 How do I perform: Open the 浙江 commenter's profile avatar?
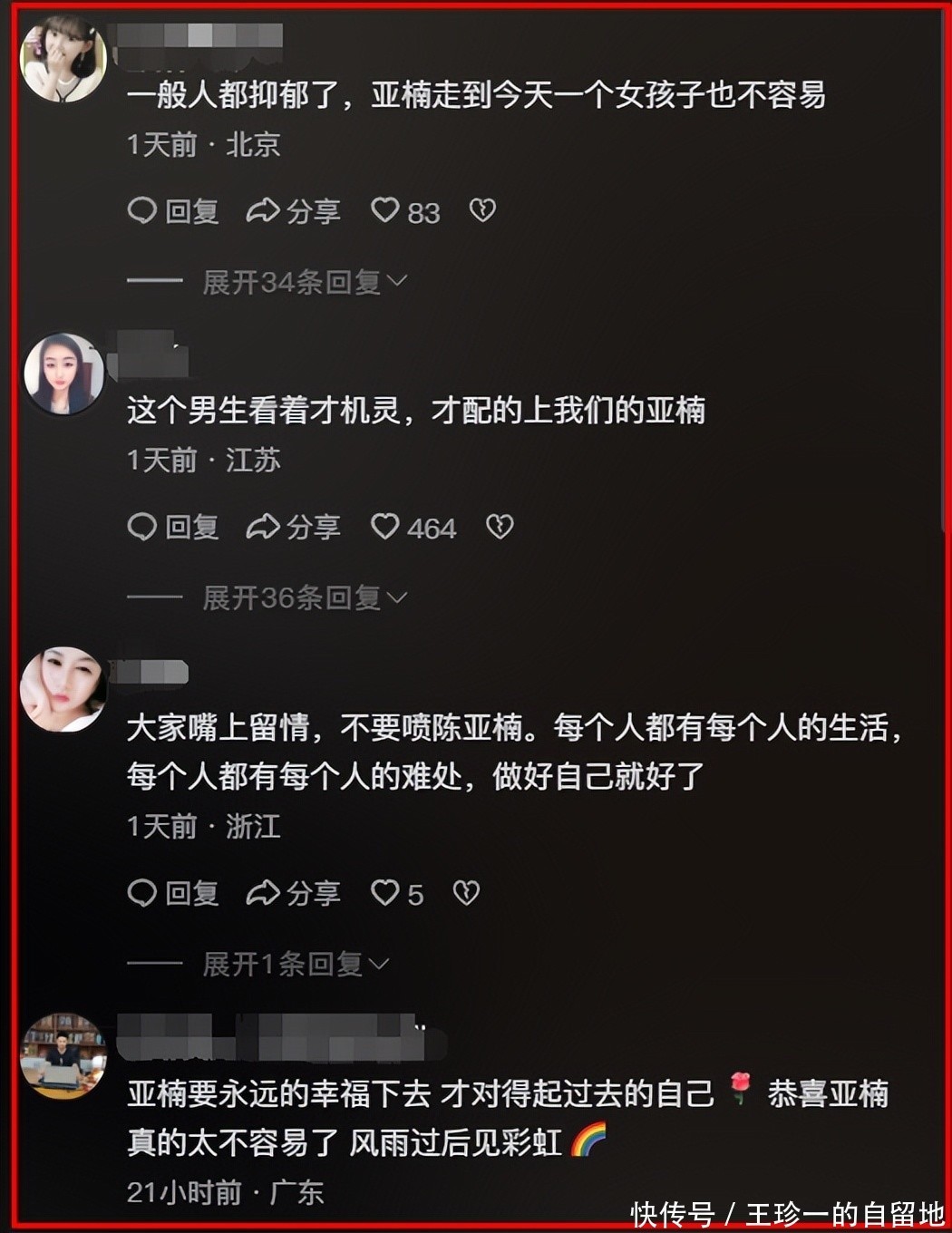pyautogui.click(x=63, y=689)
